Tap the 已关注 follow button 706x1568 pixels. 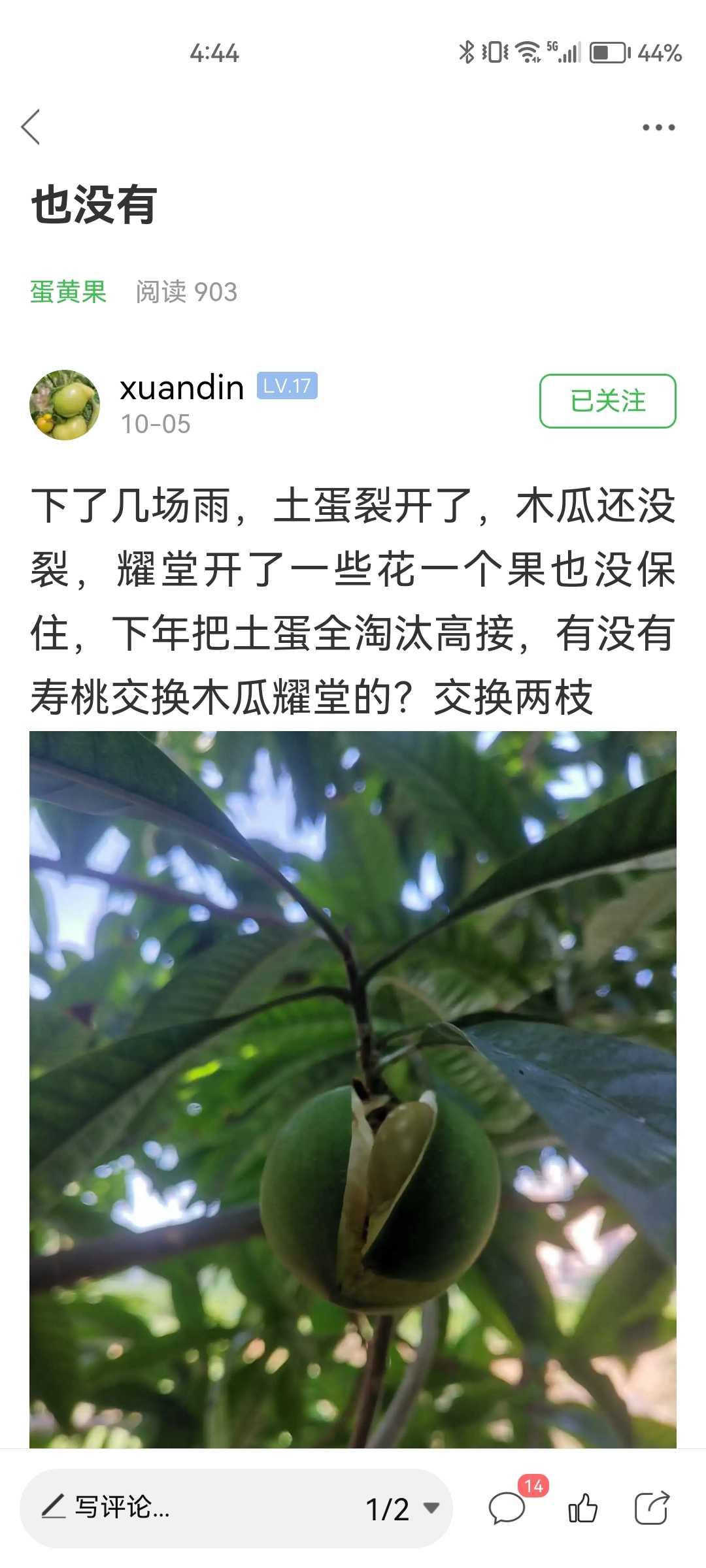click(607, 400)
